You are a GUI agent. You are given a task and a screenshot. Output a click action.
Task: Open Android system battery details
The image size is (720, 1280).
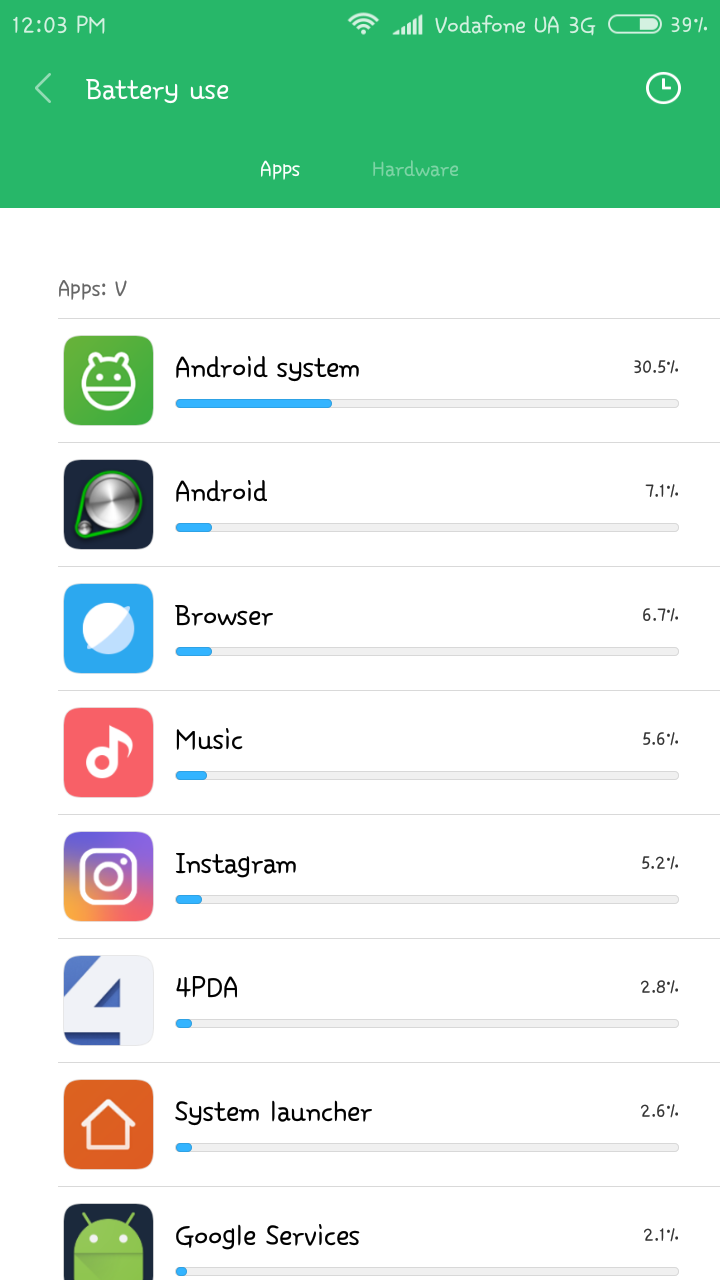pos(388,381)
